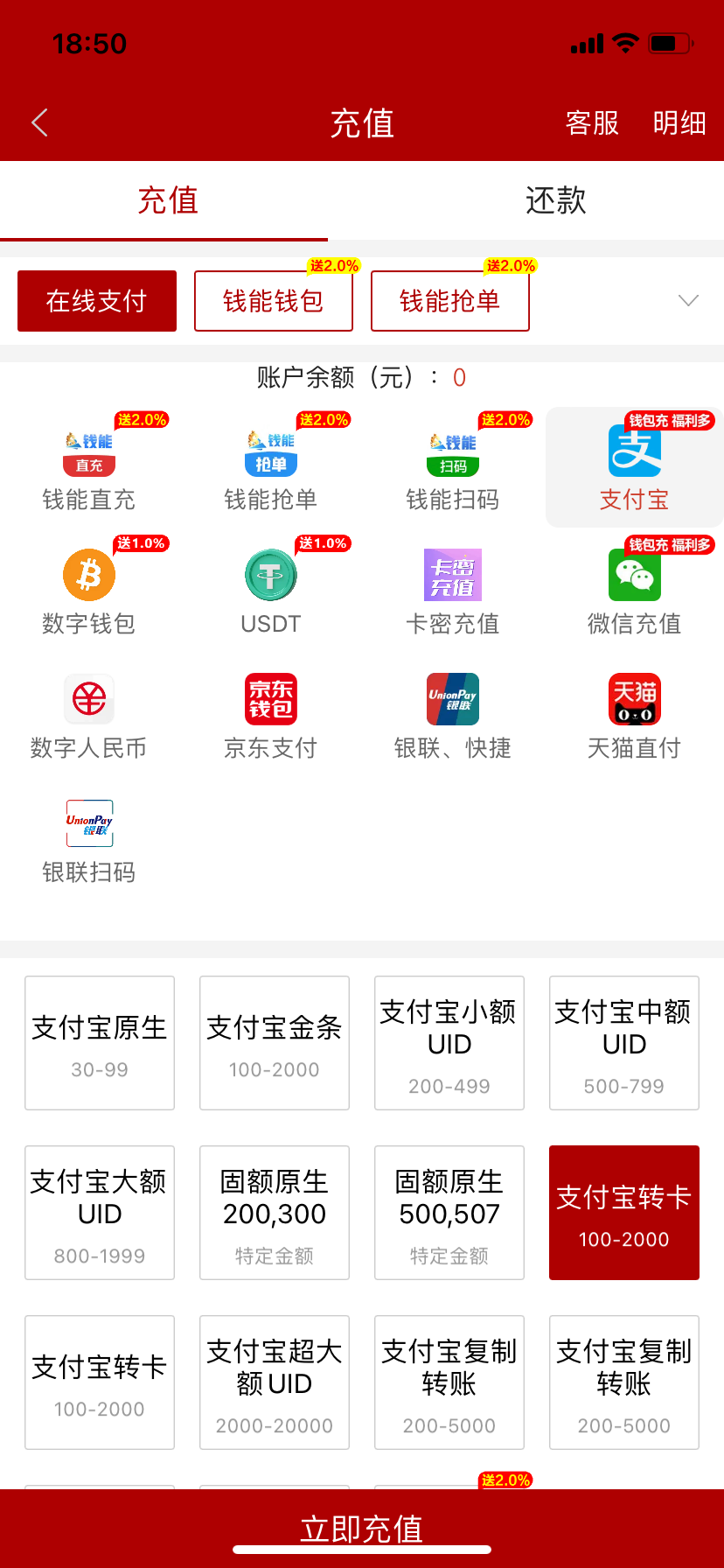The image size is (724, 1568).
Task: Select 固额原生 500,507 channel
Action: tap(449, 1213)
